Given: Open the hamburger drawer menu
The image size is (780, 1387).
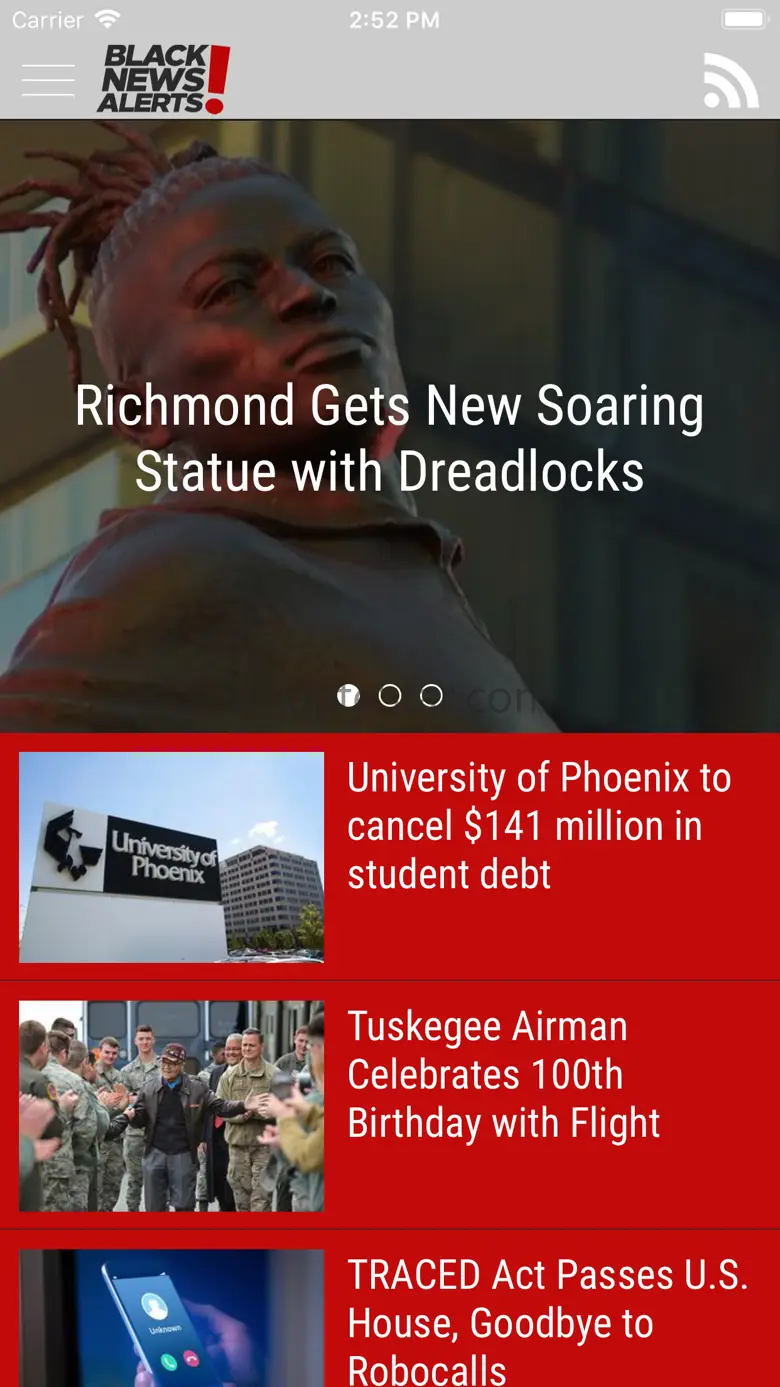Looking at the screenshot, I should [48, 80].
